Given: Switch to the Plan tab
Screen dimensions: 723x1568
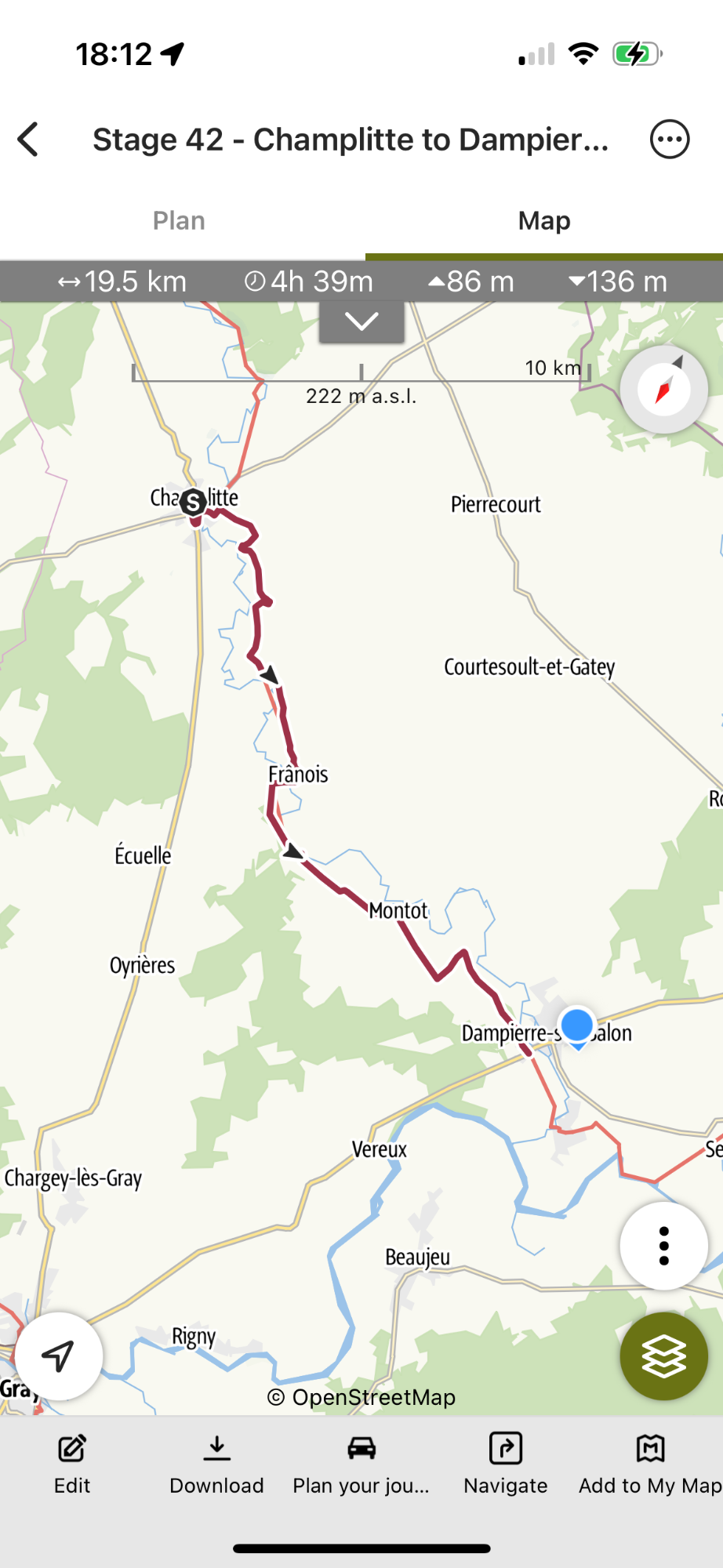Looking at the screenshot, I should coord(179,220).
